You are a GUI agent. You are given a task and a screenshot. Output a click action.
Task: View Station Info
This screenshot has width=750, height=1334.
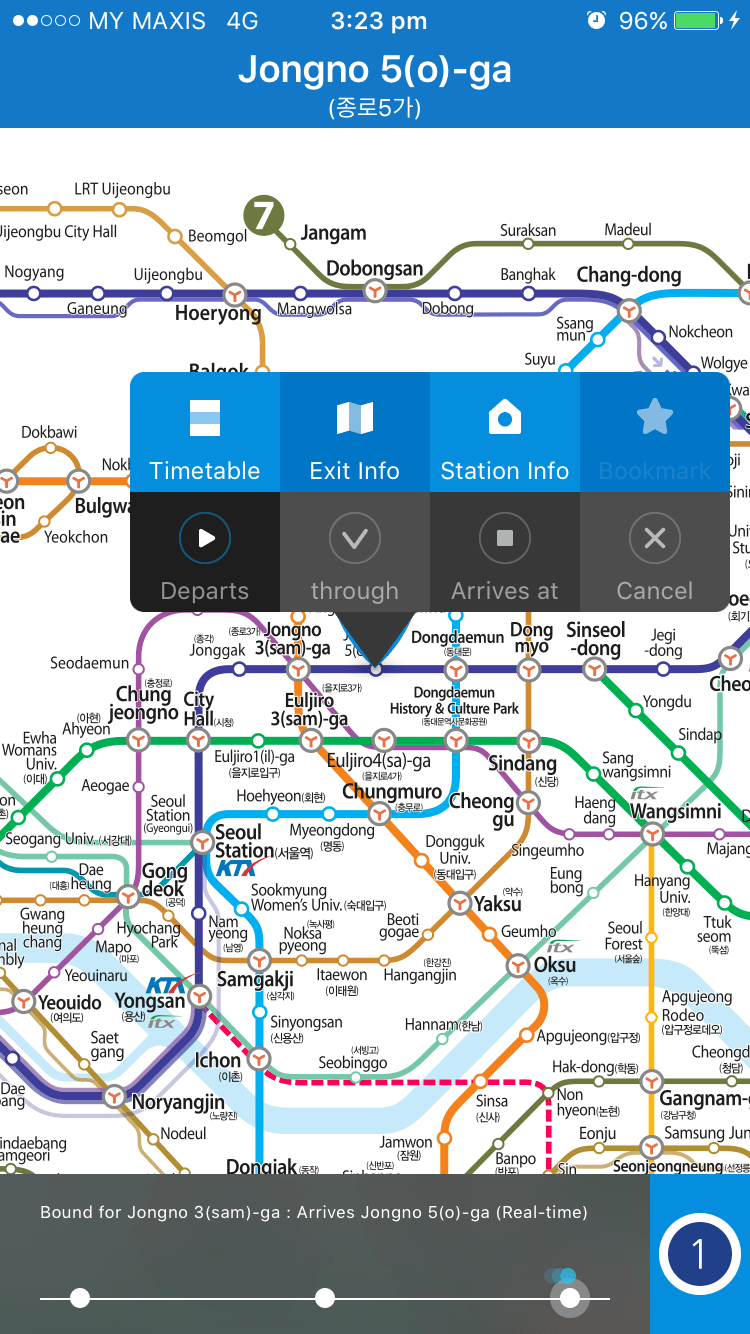(x=505, y=432)
